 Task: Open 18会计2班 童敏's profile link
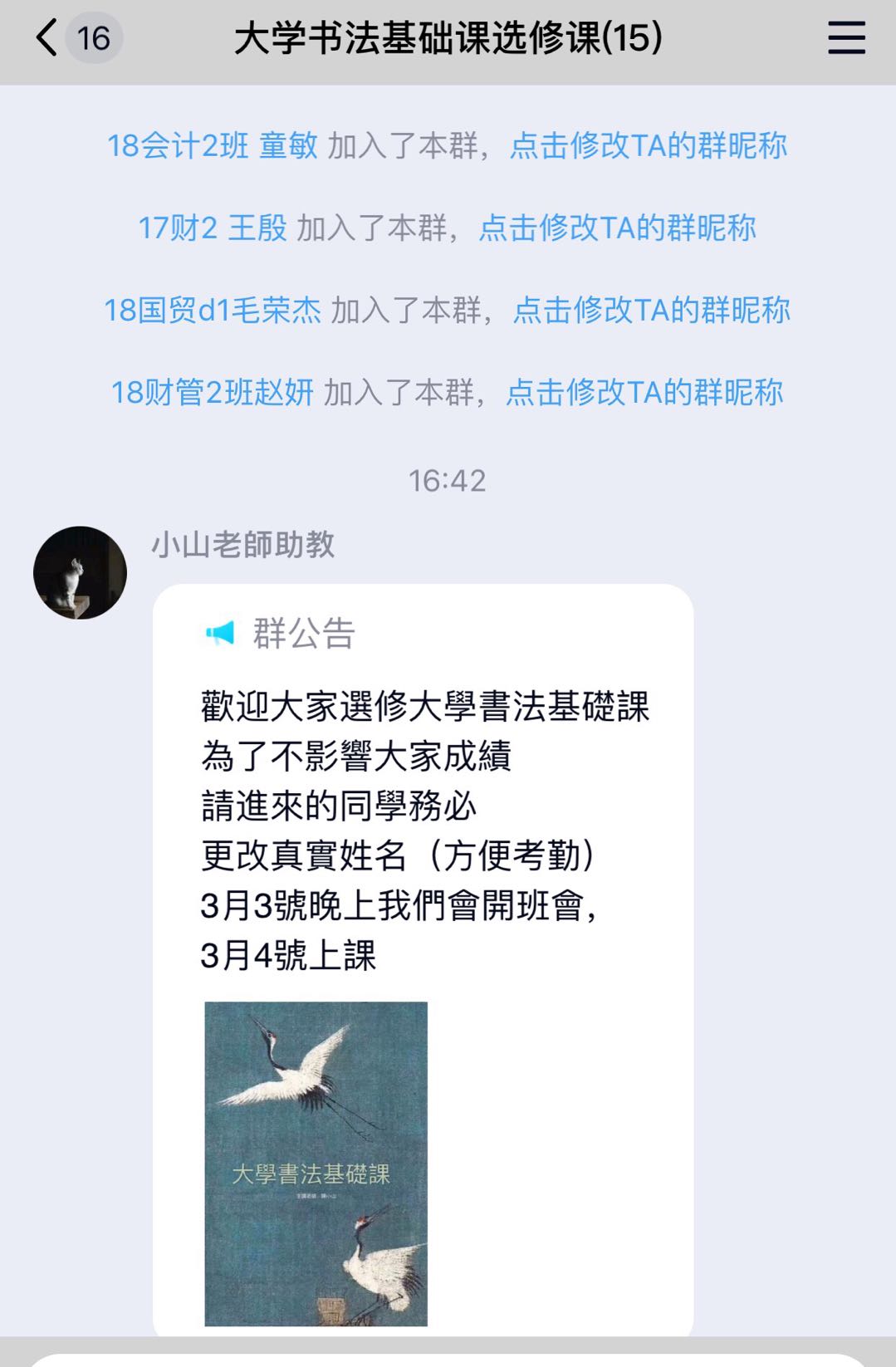tap(212, 146)
